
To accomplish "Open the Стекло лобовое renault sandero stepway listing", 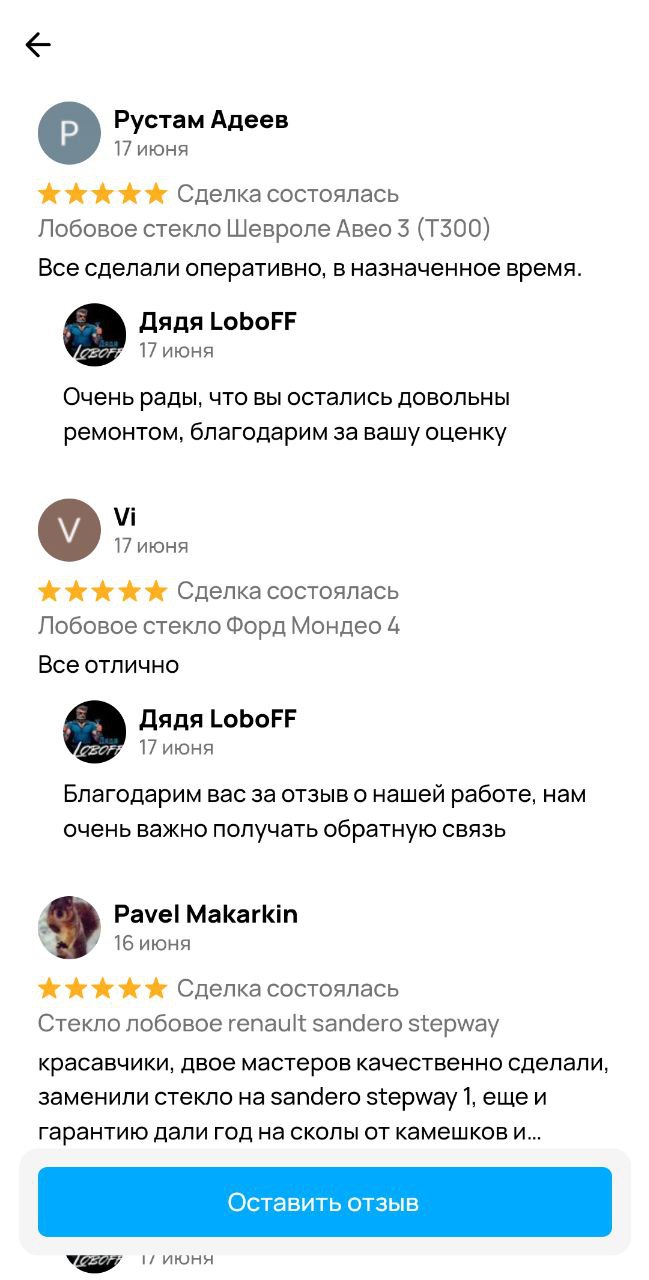I will pos(268,1024).
